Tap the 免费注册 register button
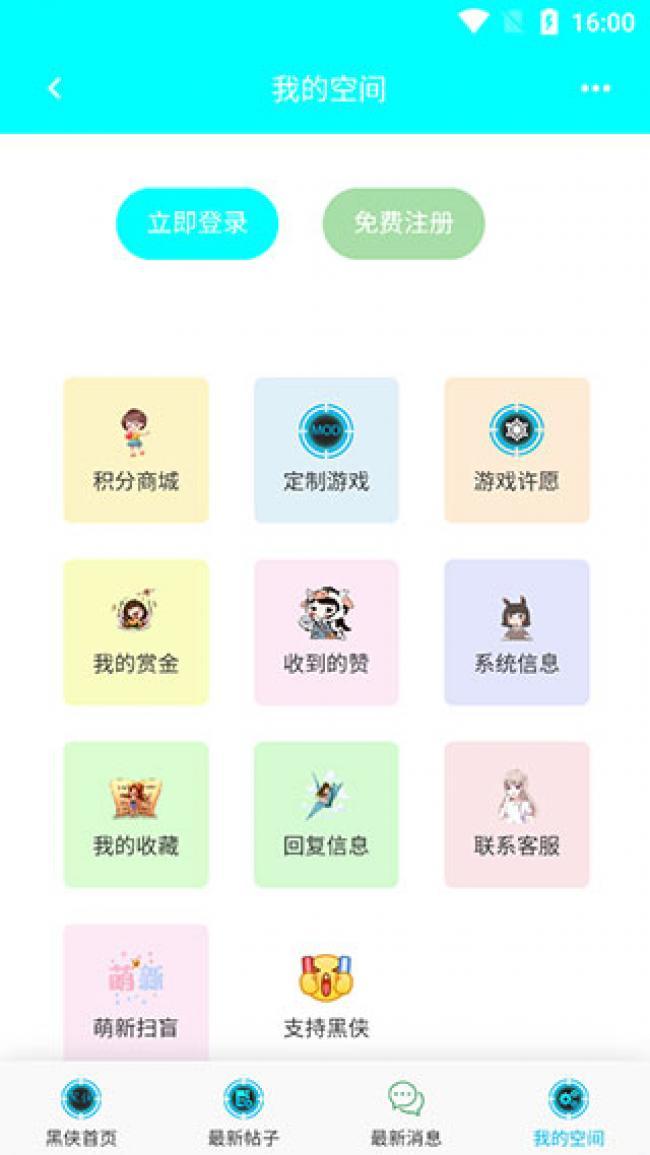The image size is (650, 1155). tap(403, 223)
